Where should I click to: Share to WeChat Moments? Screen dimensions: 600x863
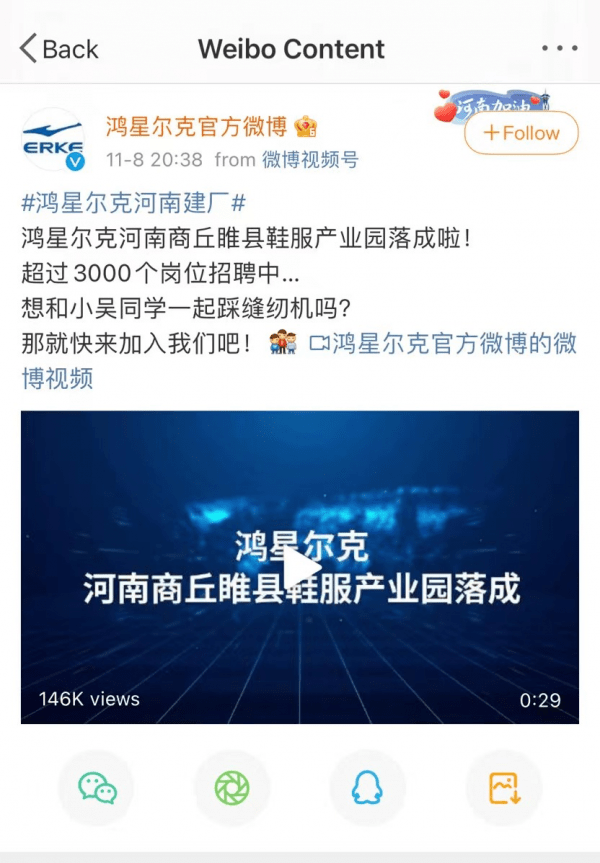point(232,789)
